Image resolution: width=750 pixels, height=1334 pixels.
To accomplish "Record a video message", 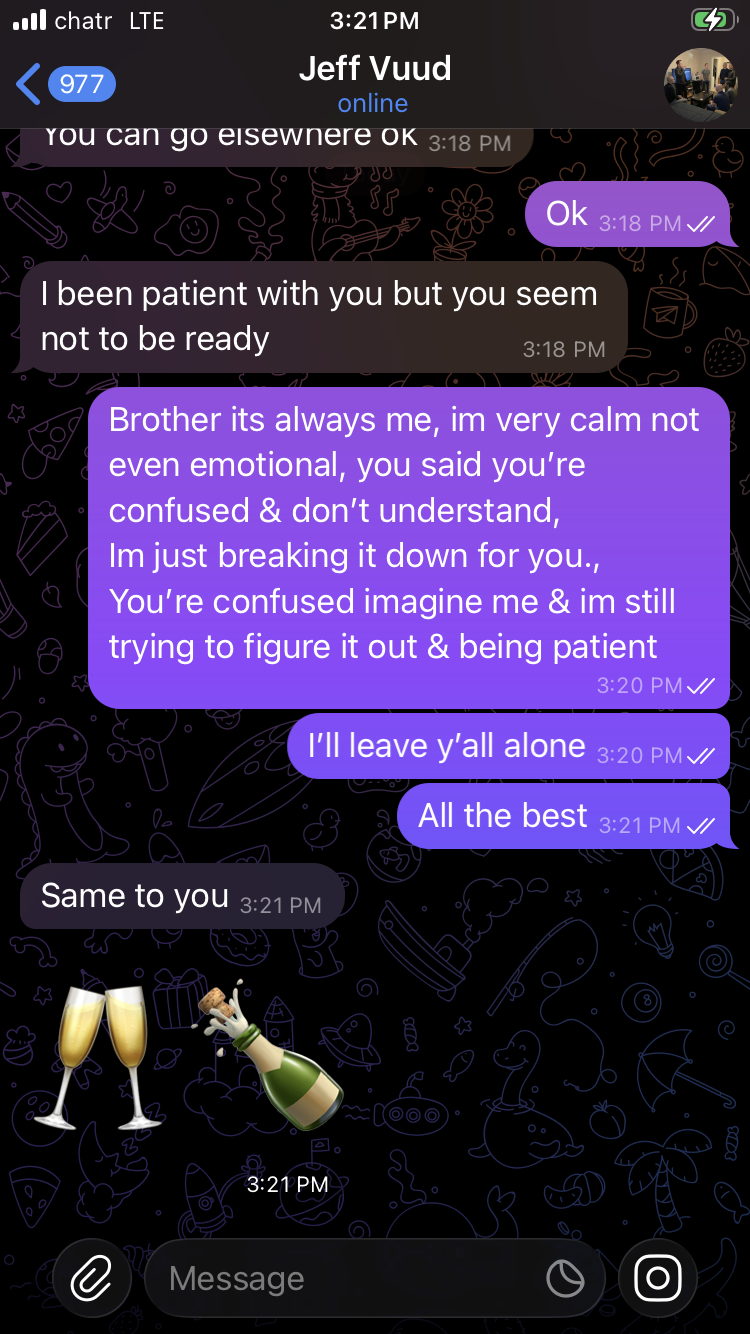I will pyautogui.click(x=658, y=1278).
